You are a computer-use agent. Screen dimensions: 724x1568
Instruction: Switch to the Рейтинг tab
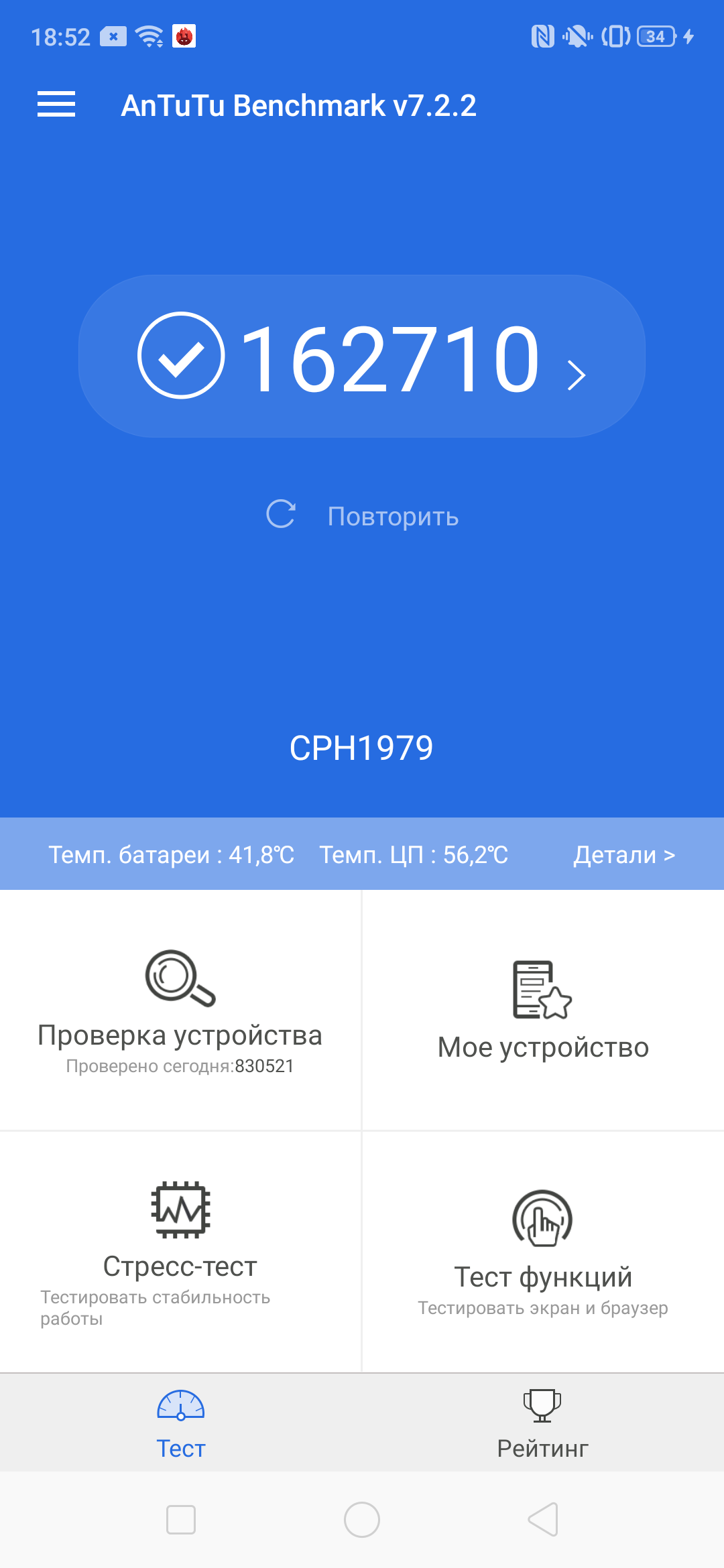[x=543, y=1423]
